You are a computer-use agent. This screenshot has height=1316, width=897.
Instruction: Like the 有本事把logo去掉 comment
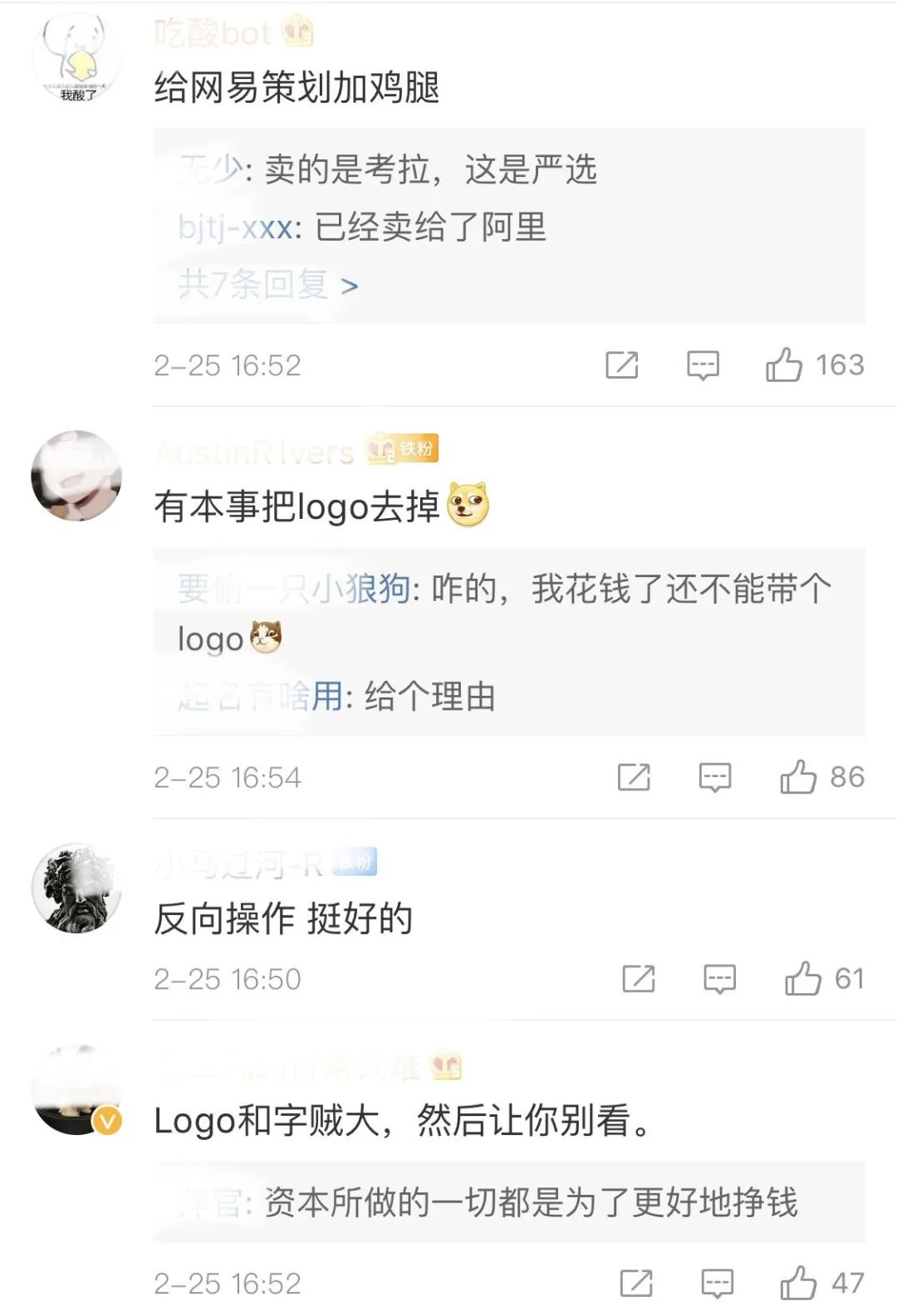[798, 777]
